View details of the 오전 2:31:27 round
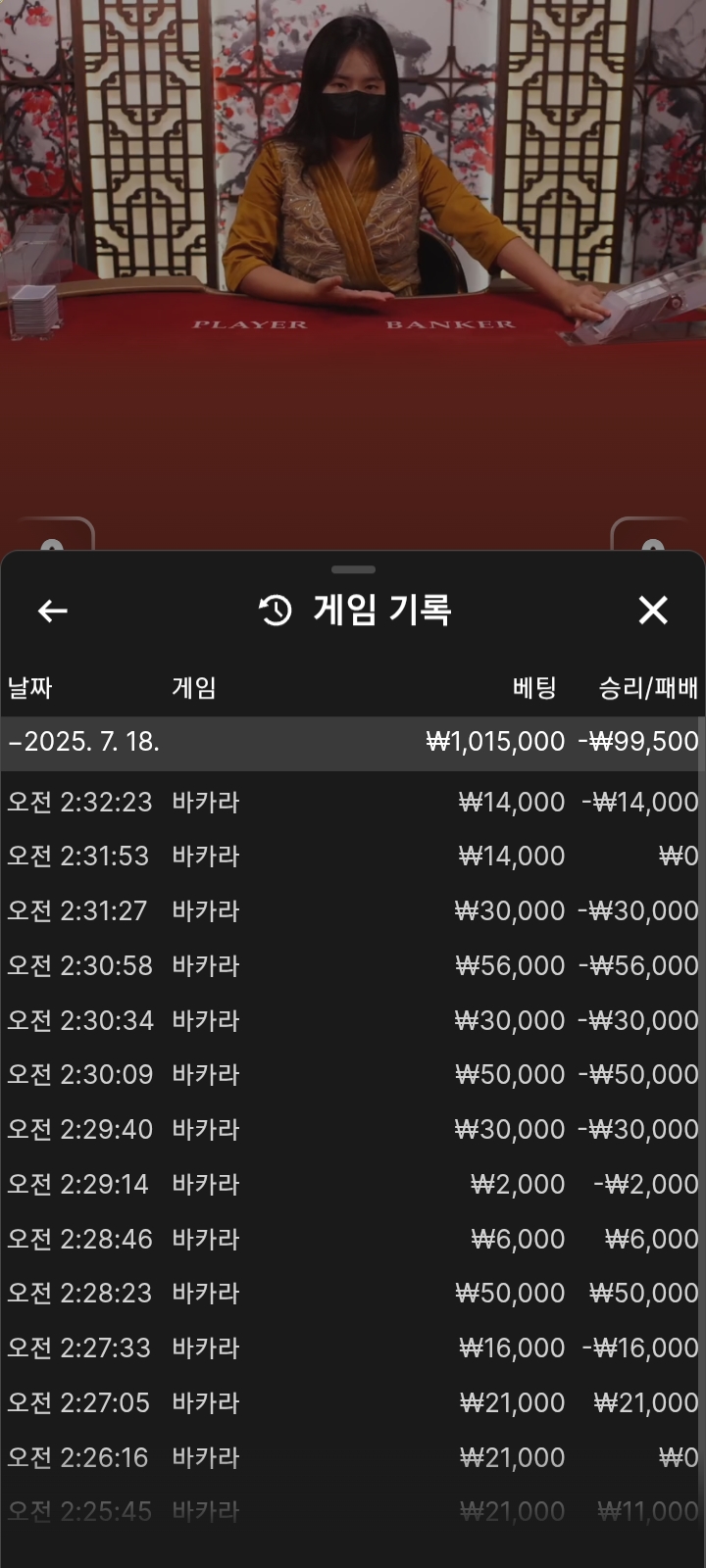This screenshot has width=706, height=1568. (353, 911)
